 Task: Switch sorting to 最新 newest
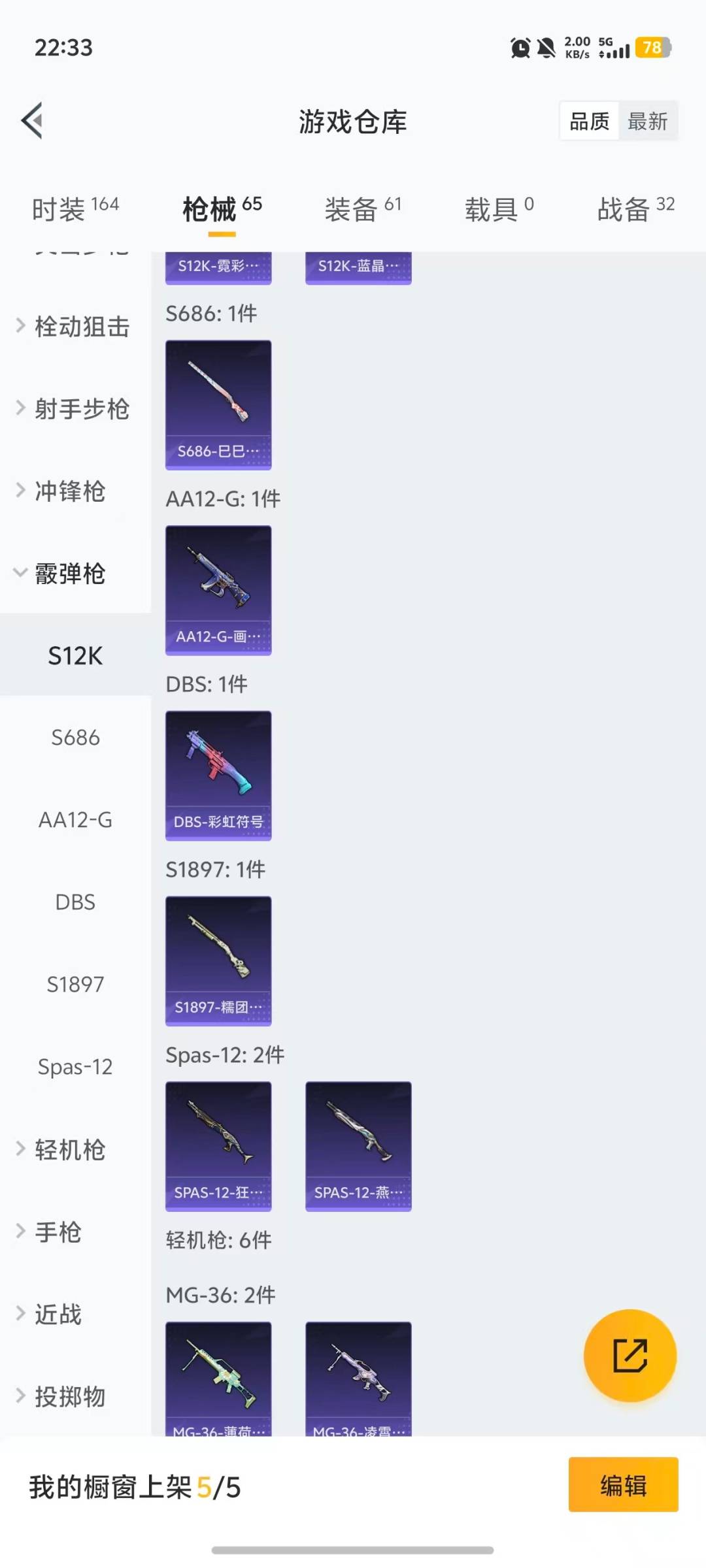coord(648,120)
